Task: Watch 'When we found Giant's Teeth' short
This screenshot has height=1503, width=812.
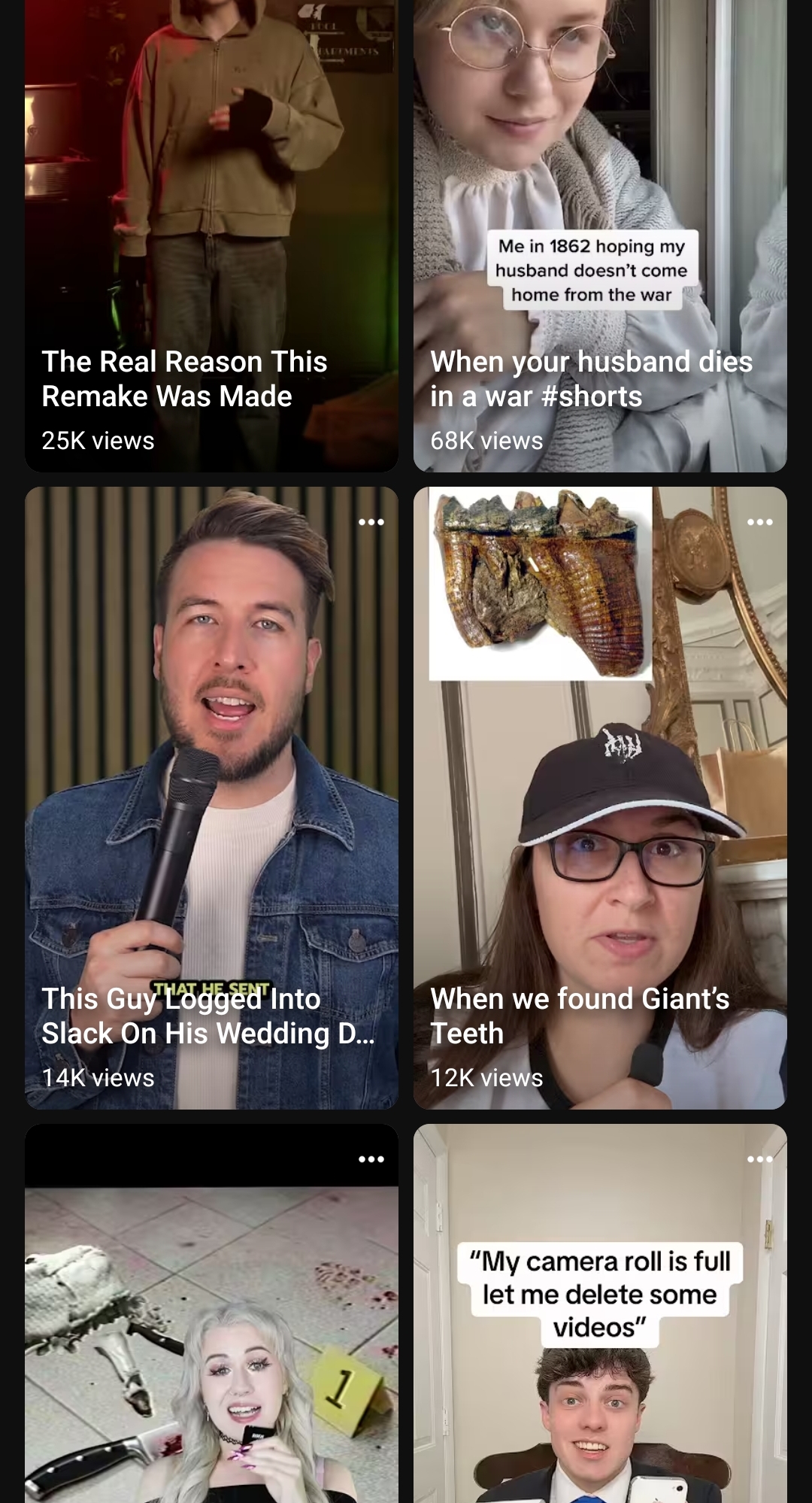Action: point(600,797)
